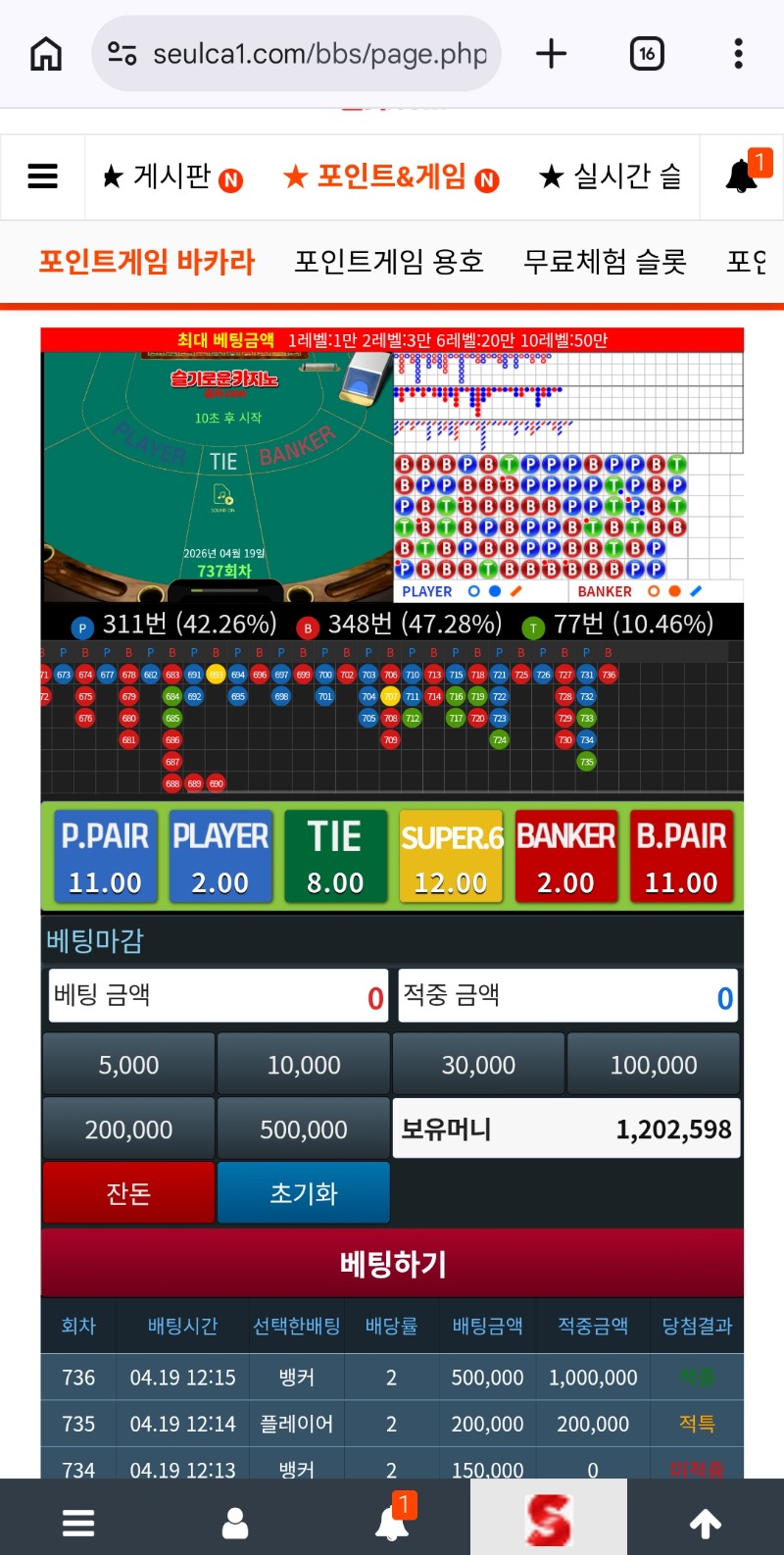
Task: Open a new browser tab
Action: pyautogui.click(x=551, y=54)
